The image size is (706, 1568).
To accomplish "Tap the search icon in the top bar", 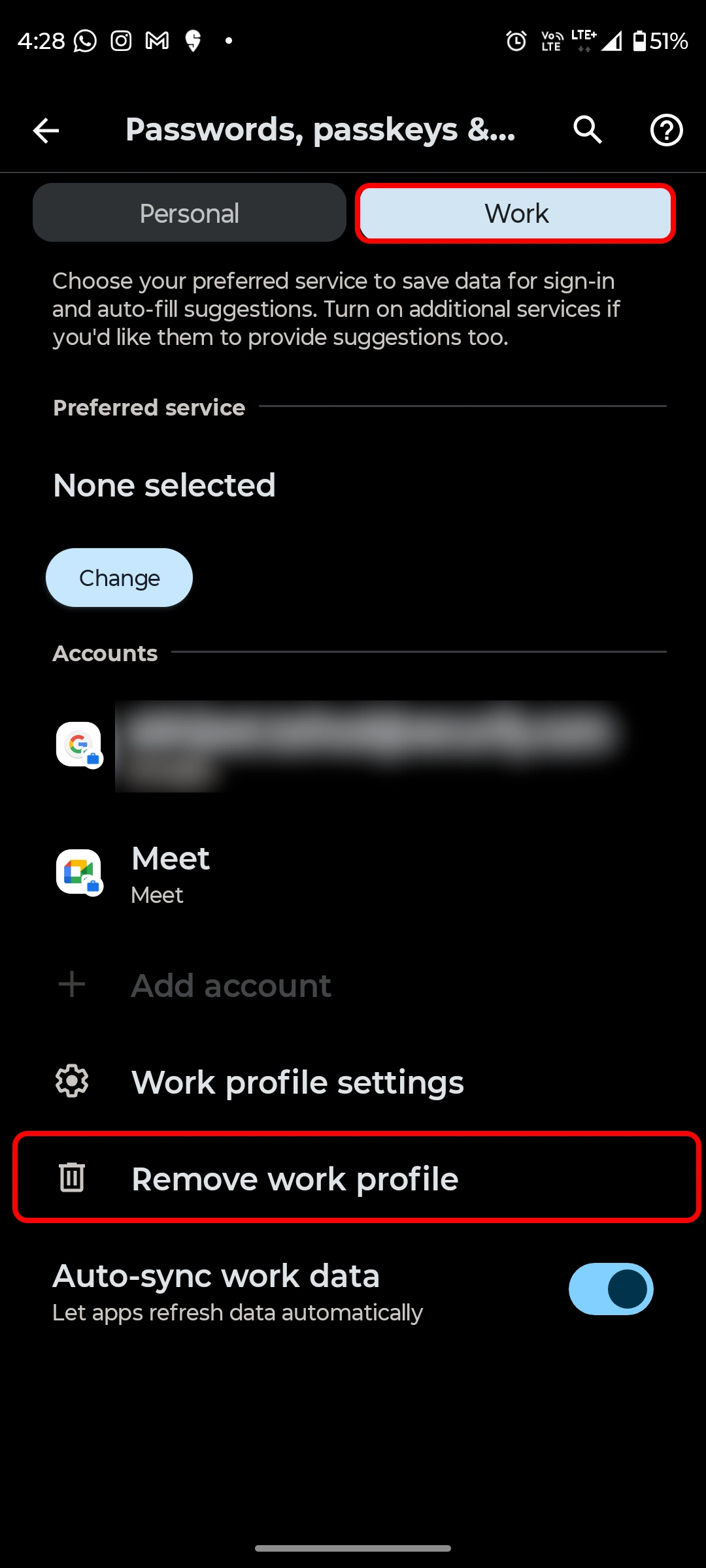I will (586, 129).
